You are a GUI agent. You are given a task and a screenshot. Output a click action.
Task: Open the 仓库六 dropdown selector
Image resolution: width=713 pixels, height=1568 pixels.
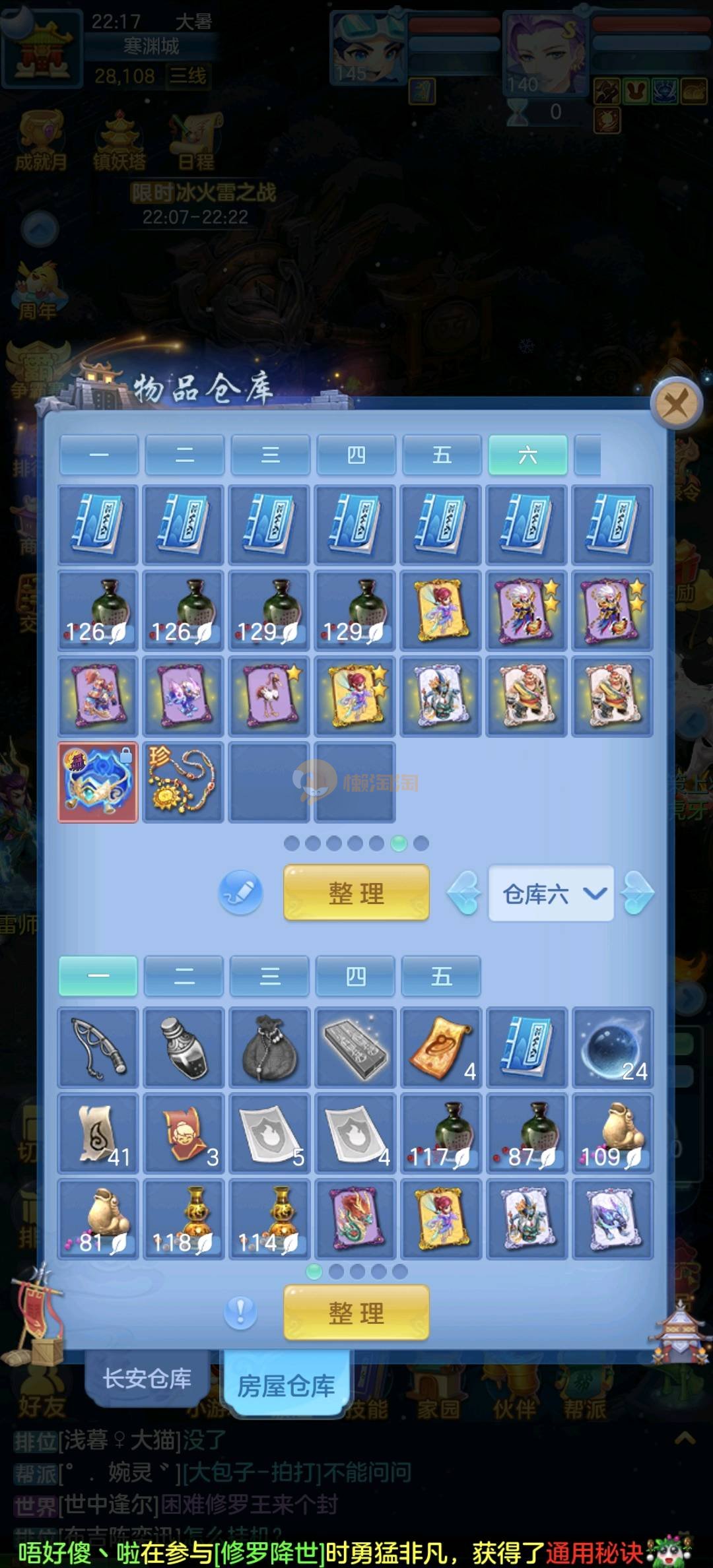pyautogui.click(x=551, y=894)
